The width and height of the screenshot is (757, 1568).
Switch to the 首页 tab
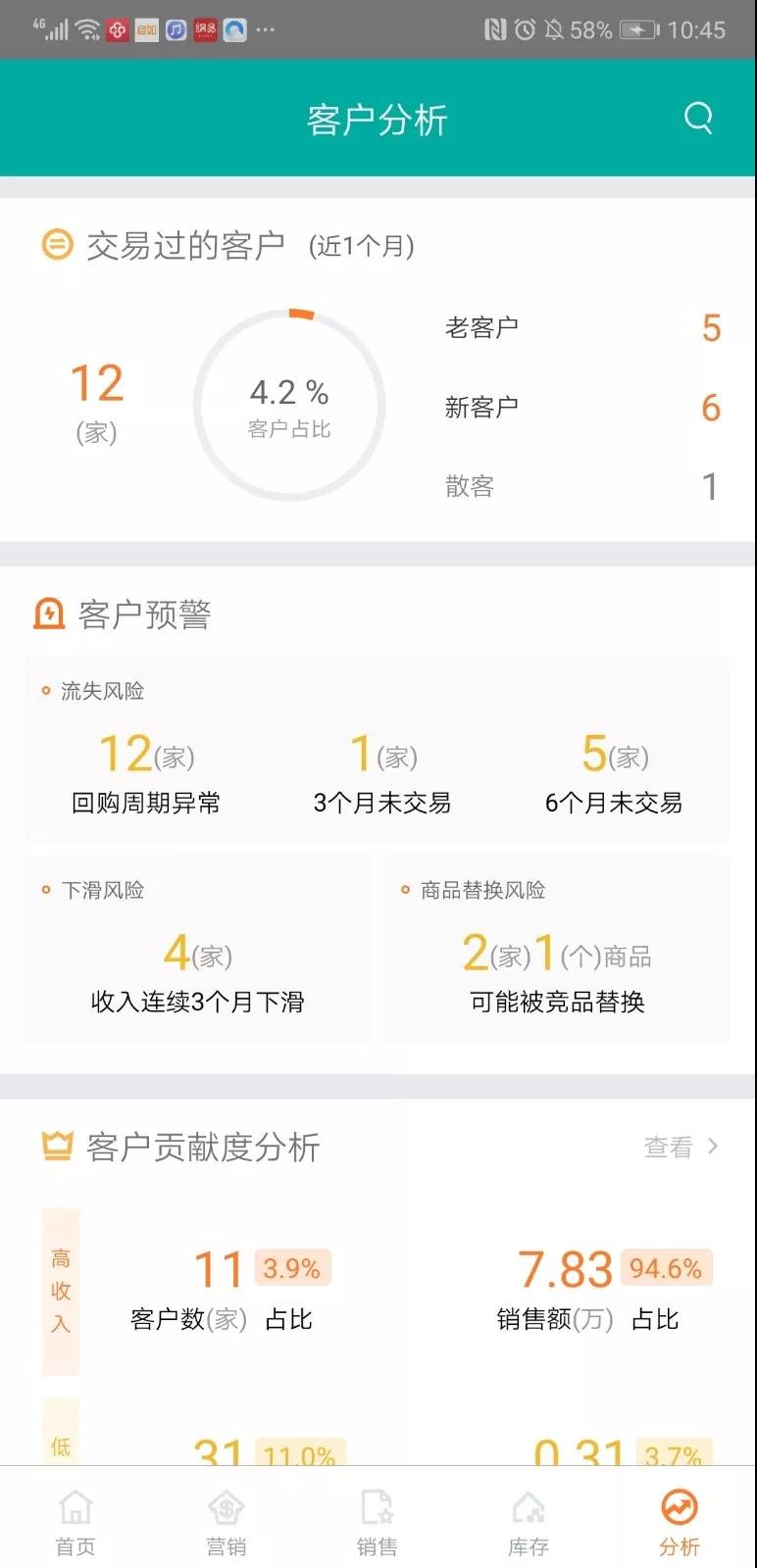pyautogui.click(x=76, y=1523)
